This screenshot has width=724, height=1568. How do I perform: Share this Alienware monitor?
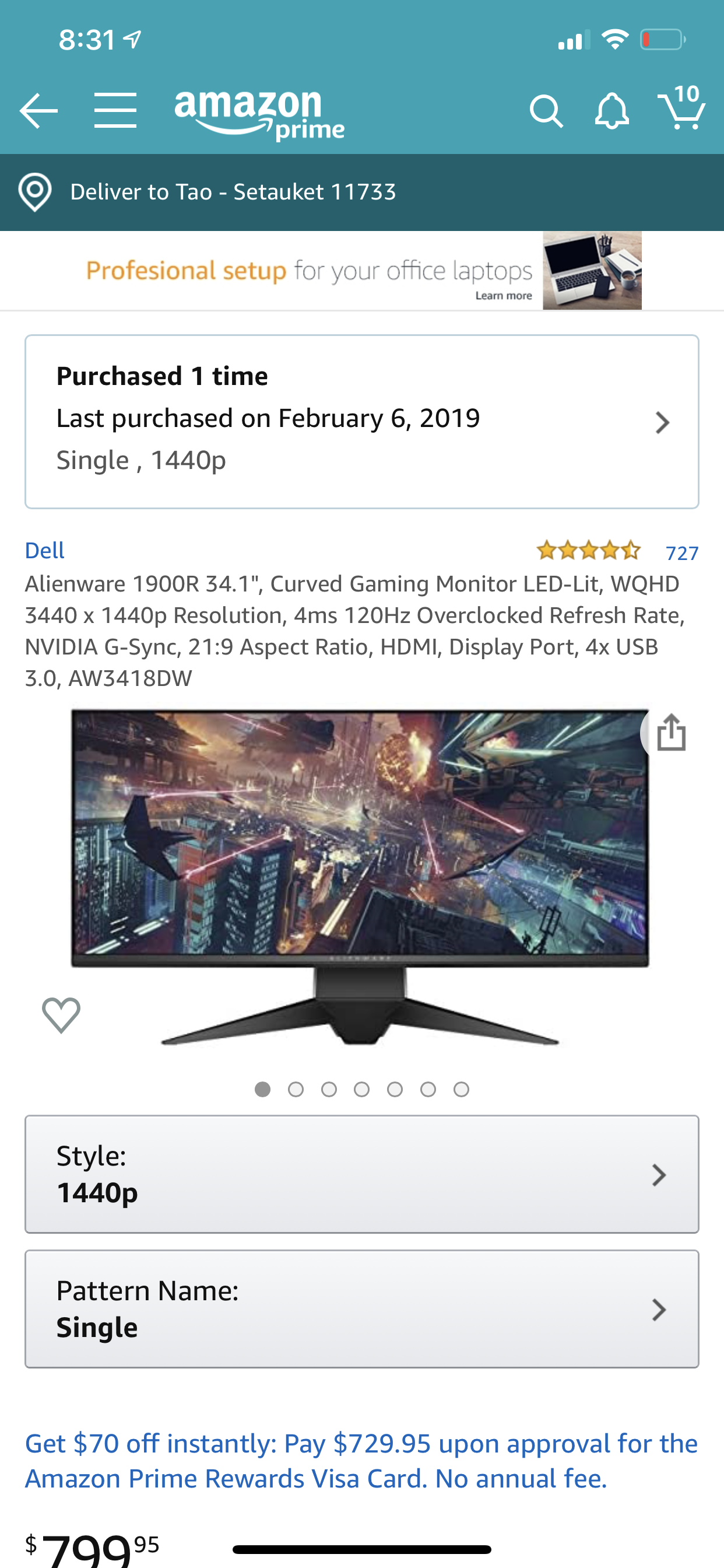pos(671,732)
